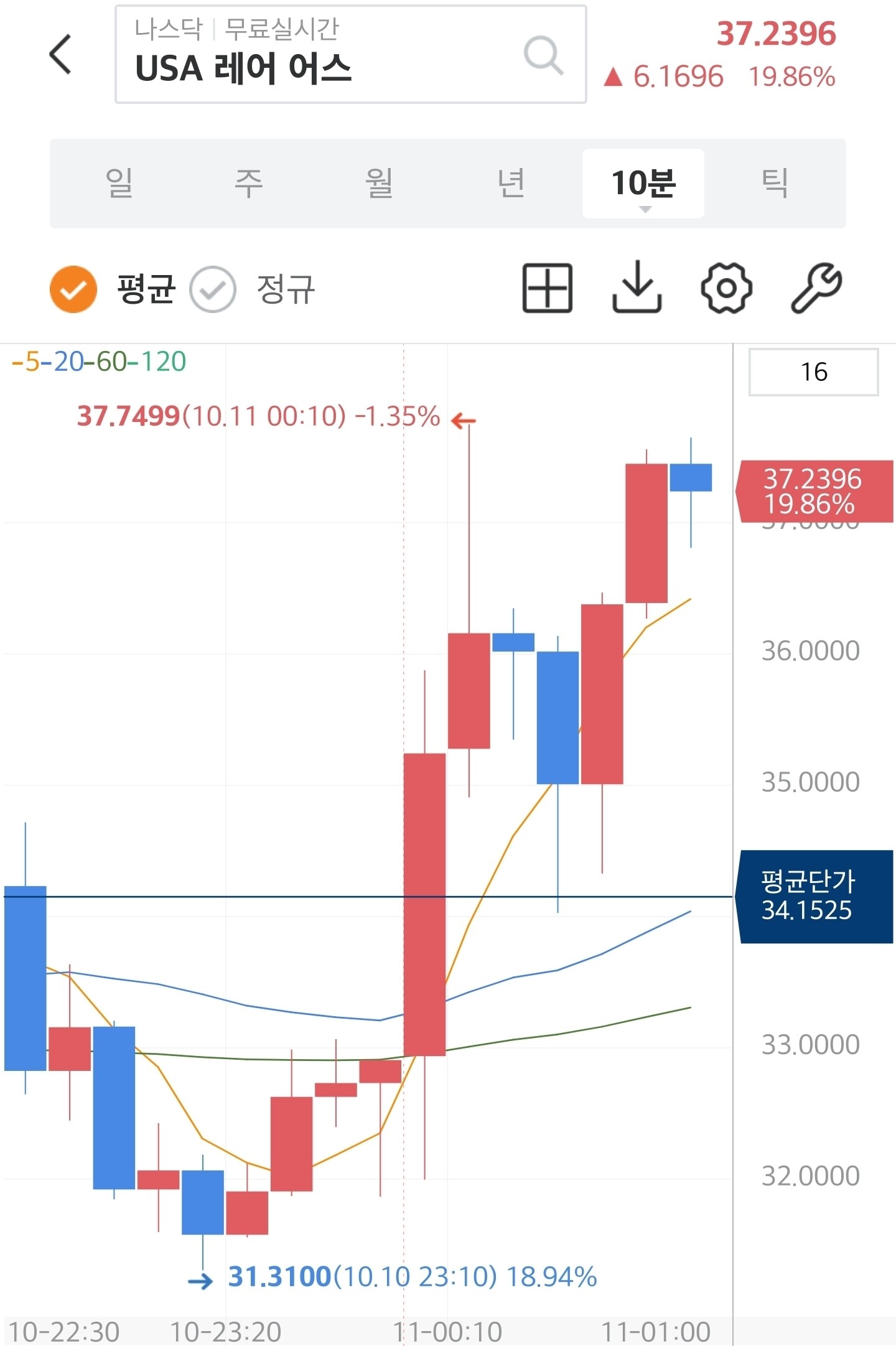Viewport: 896px width, 1346px height.
Task: Switch chart to 일 (daily) period
Action: point(119,183)
